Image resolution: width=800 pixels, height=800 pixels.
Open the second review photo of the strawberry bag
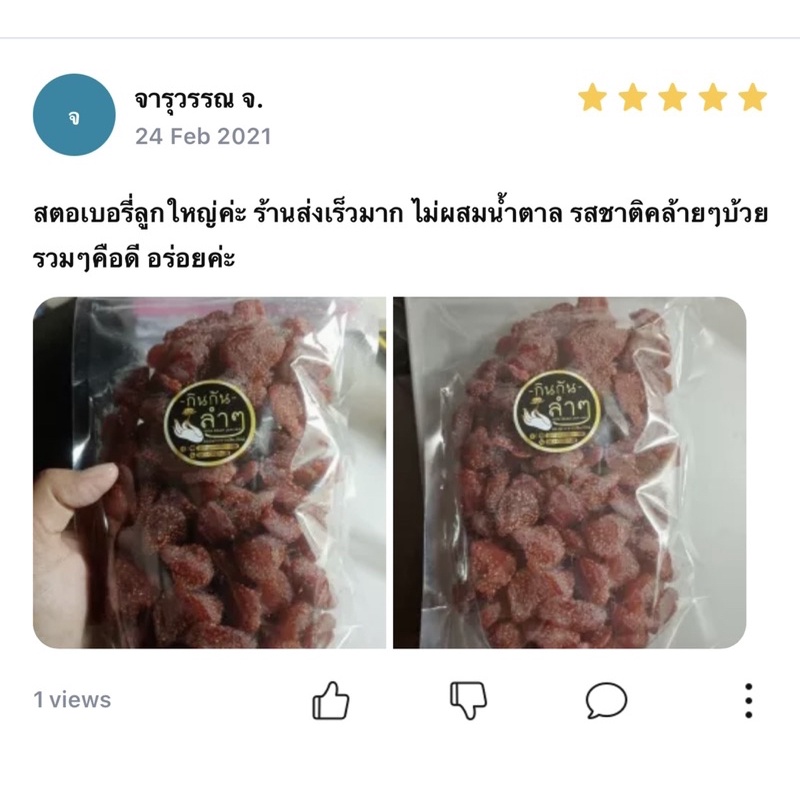pyautogui.click(x=569, y=473)
